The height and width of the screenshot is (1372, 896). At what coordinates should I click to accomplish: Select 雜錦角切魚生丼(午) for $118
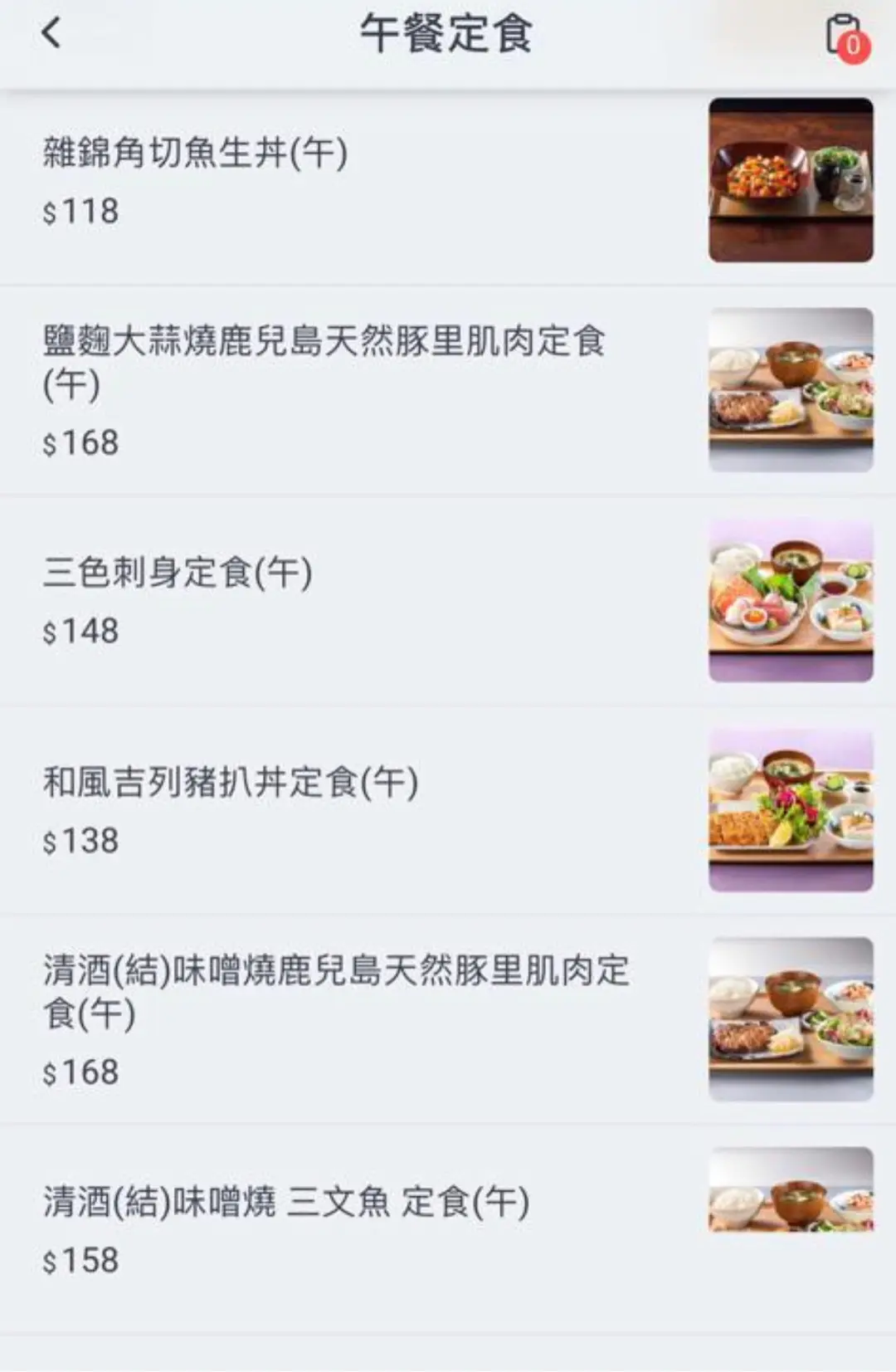click(x=196, y=154)
